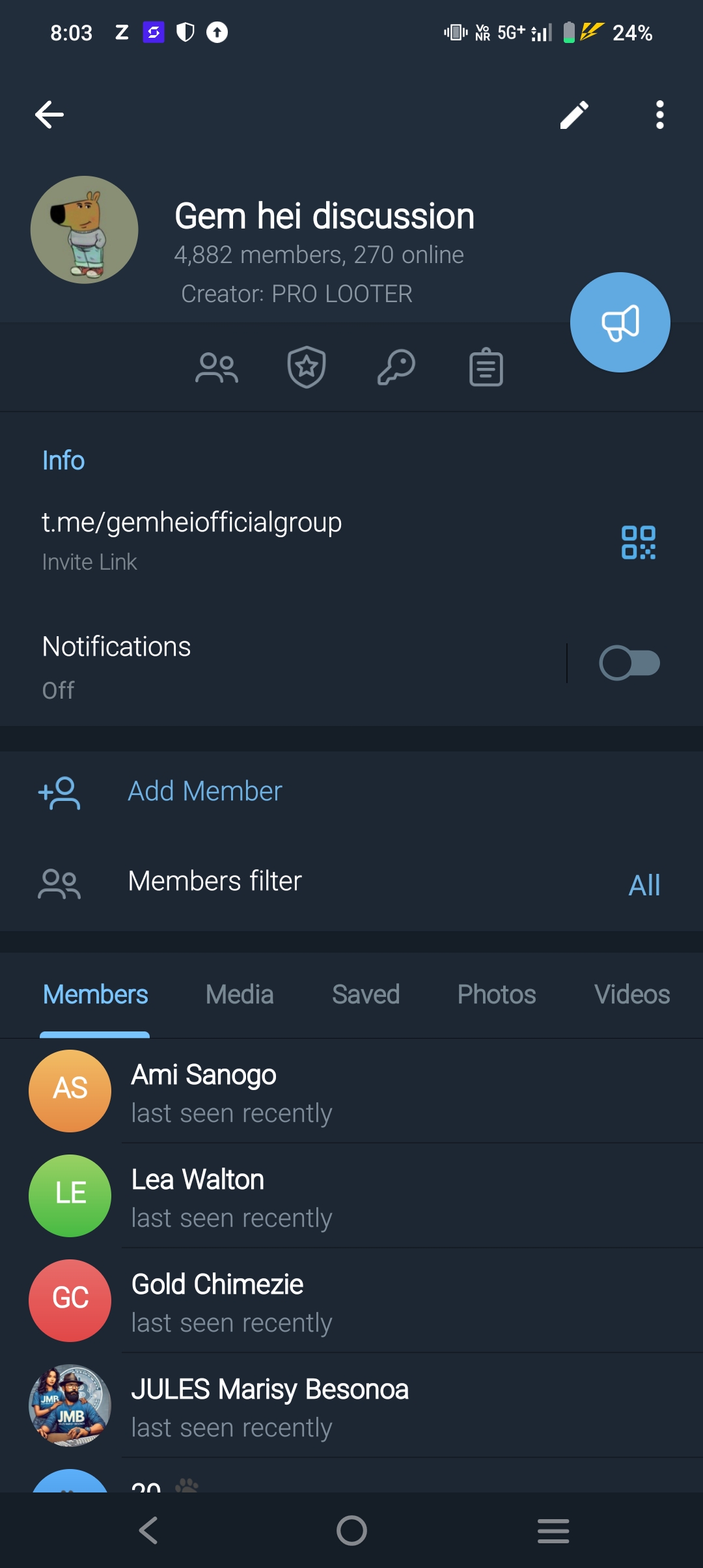
Task: Open invite link t.me/gemheiofficialgroup
Action: tap(191, 522)
